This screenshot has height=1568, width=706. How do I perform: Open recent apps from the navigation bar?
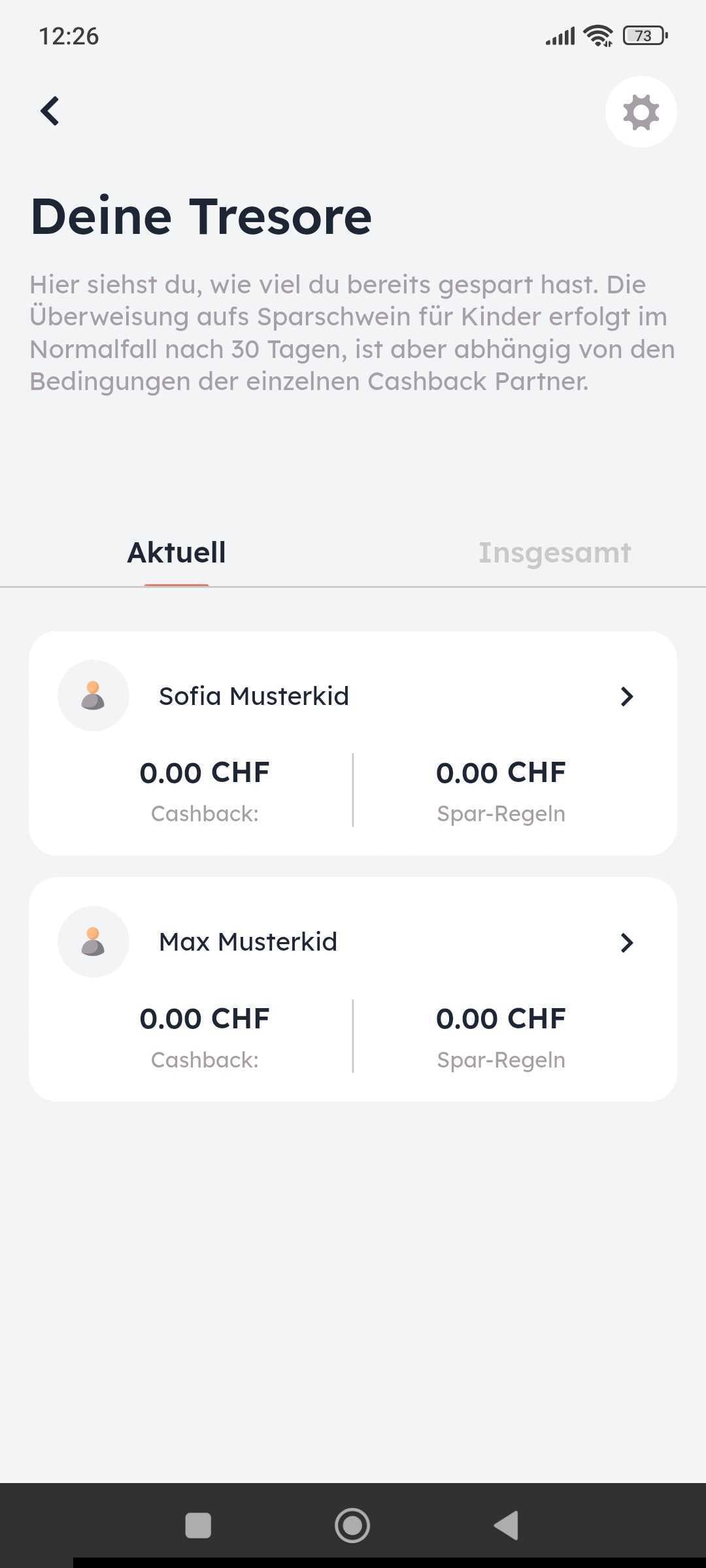click(x=198, y=1526)
